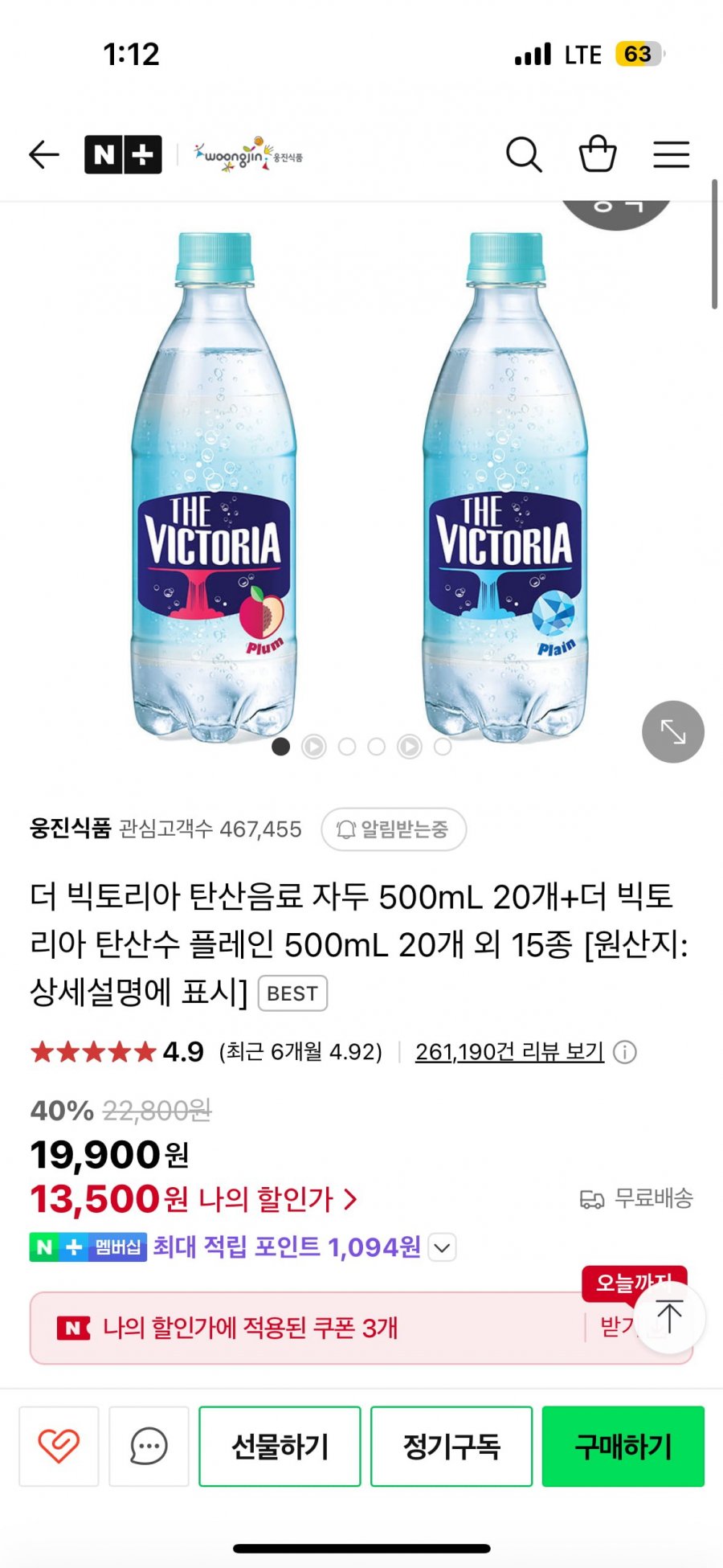723x1568 pixels.
Task: Search within the store
Action: (x=524, y=154)
